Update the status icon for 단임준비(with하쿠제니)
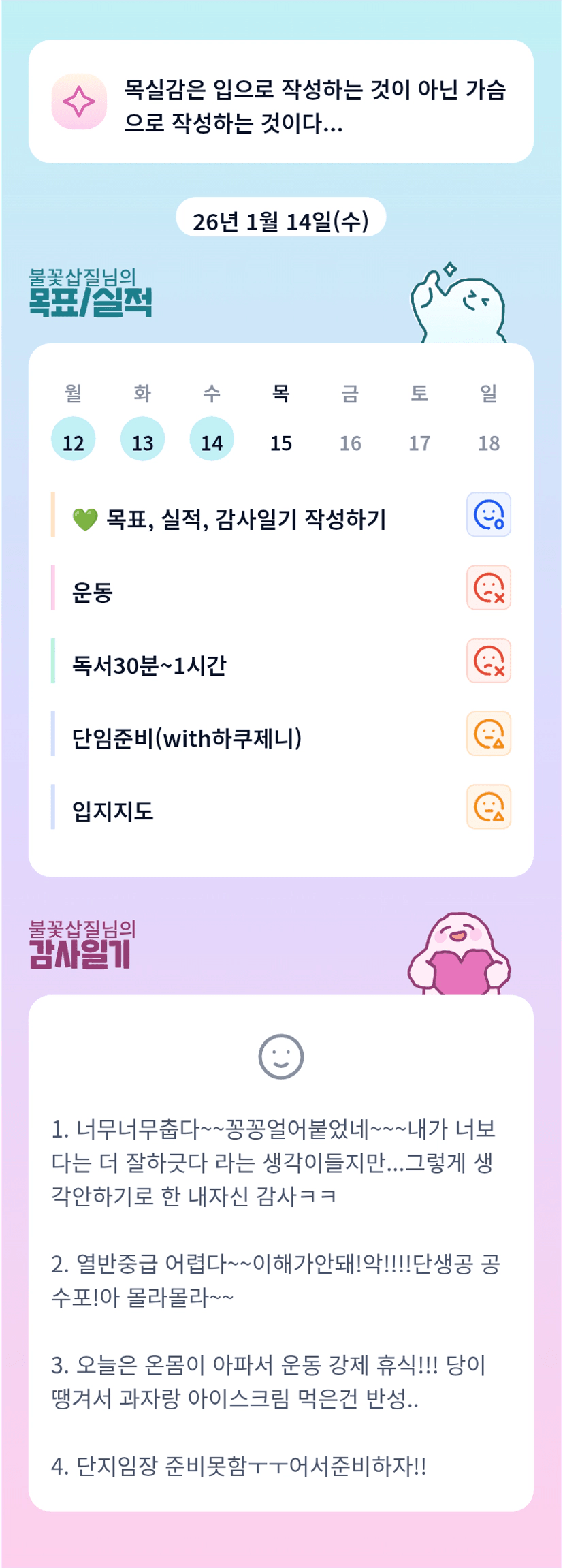Image resolution: width=563 pixels, height=1568 pixels. point(489,734)
